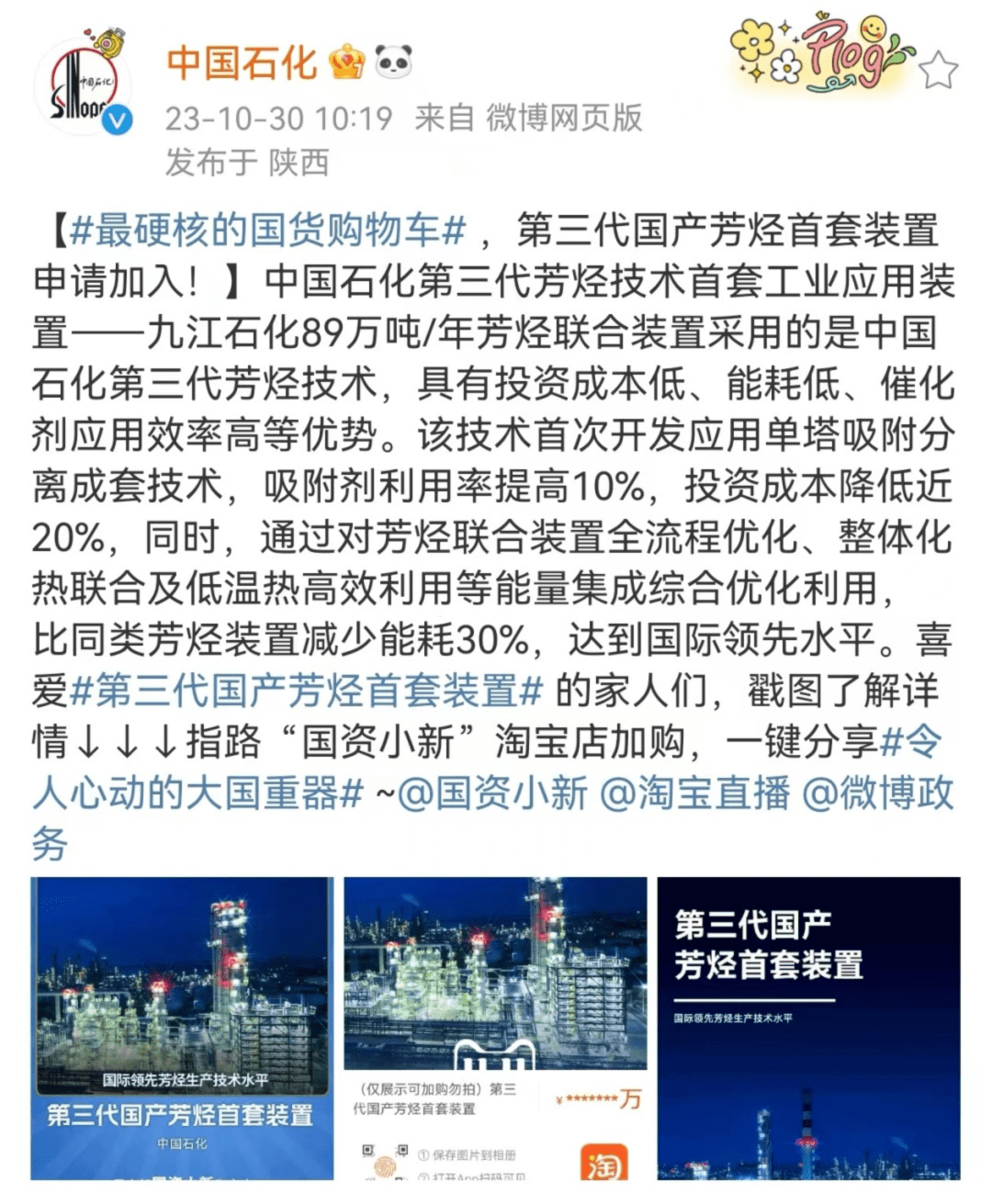Visit the @淘宝直播 mention
992x1204 pixels.
(694, 793)
